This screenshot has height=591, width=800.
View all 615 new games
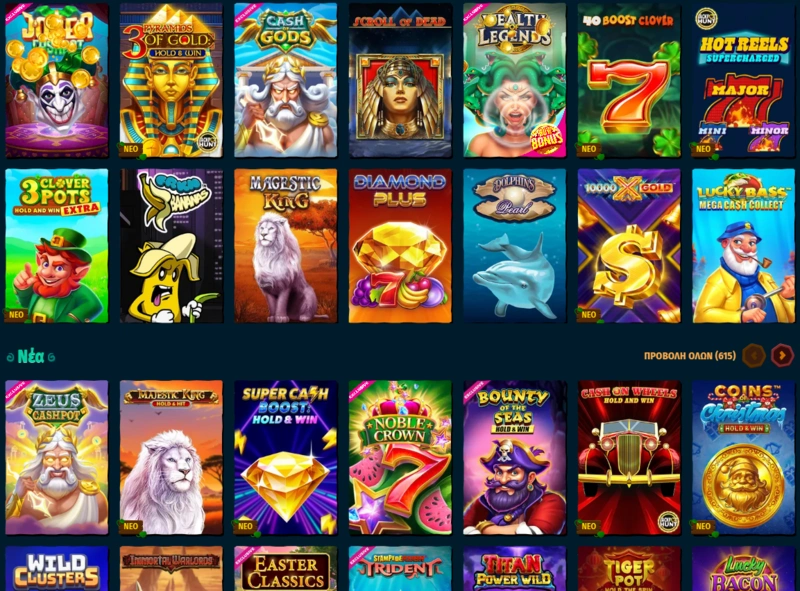pos(689,355)
